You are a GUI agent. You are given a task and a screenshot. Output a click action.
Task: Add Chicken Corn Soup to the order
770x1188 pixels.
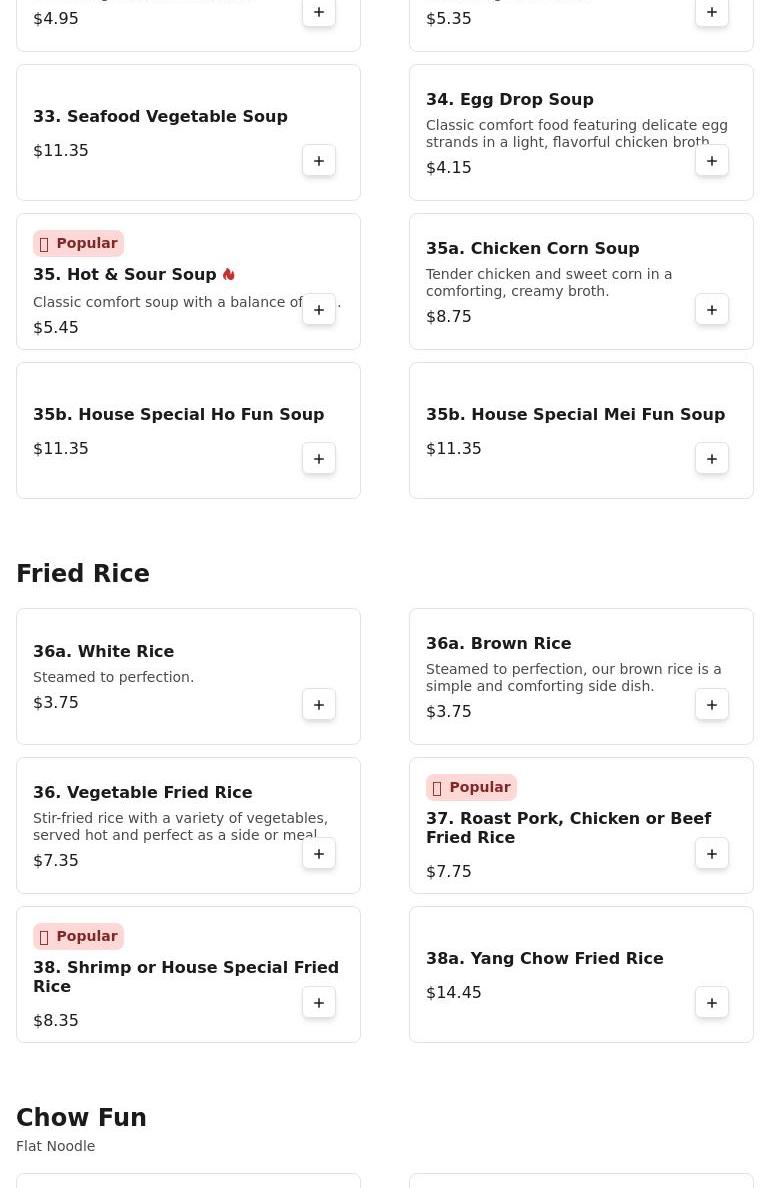(x=712, y=310)
